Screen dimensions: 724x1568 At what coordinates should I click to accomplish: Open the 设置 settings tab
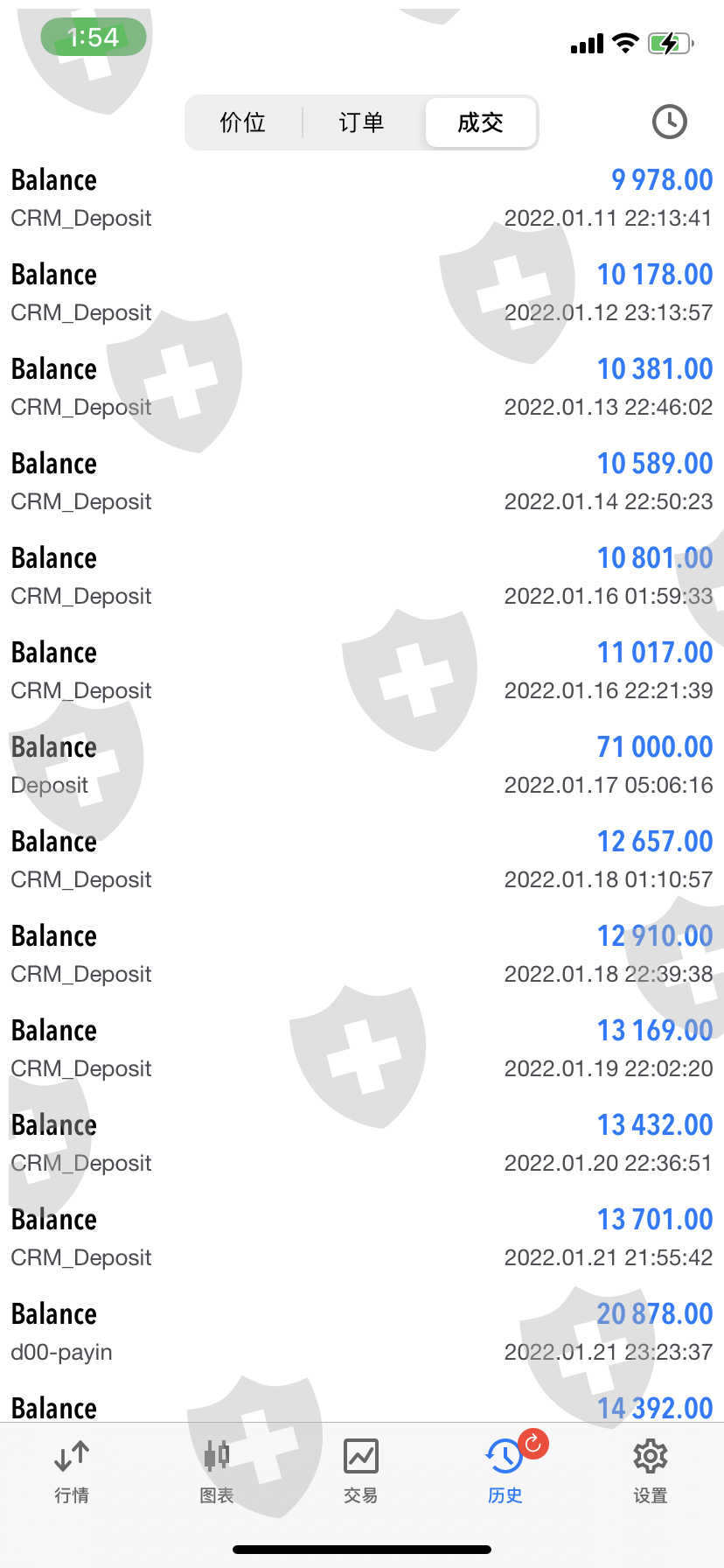[651, 1472]
